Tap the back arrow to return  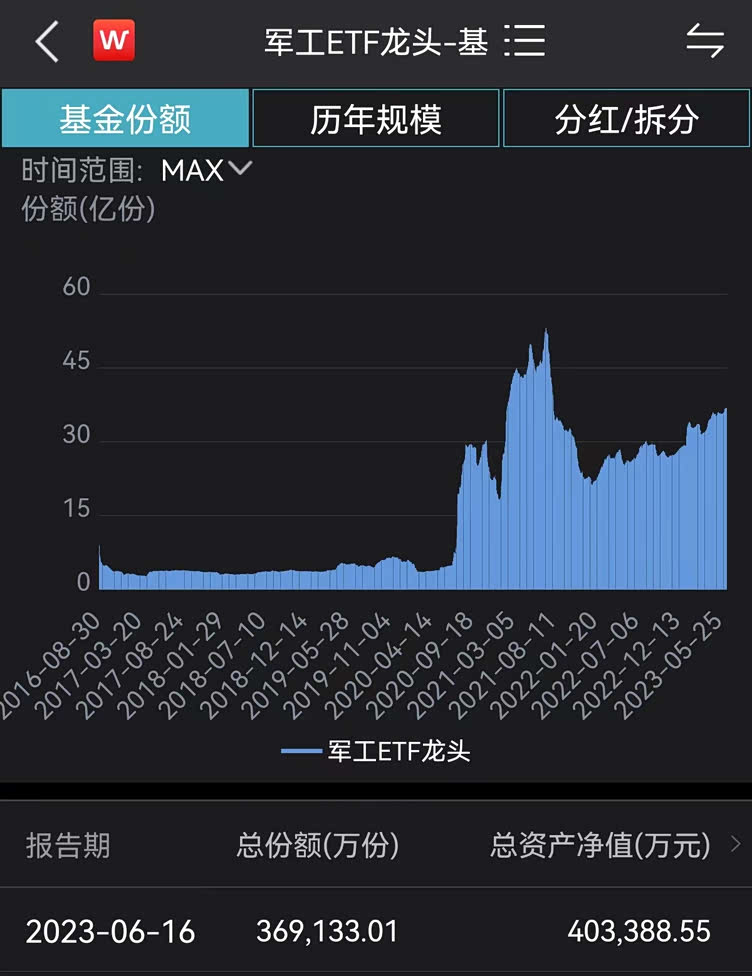click(x=44, y=40)
